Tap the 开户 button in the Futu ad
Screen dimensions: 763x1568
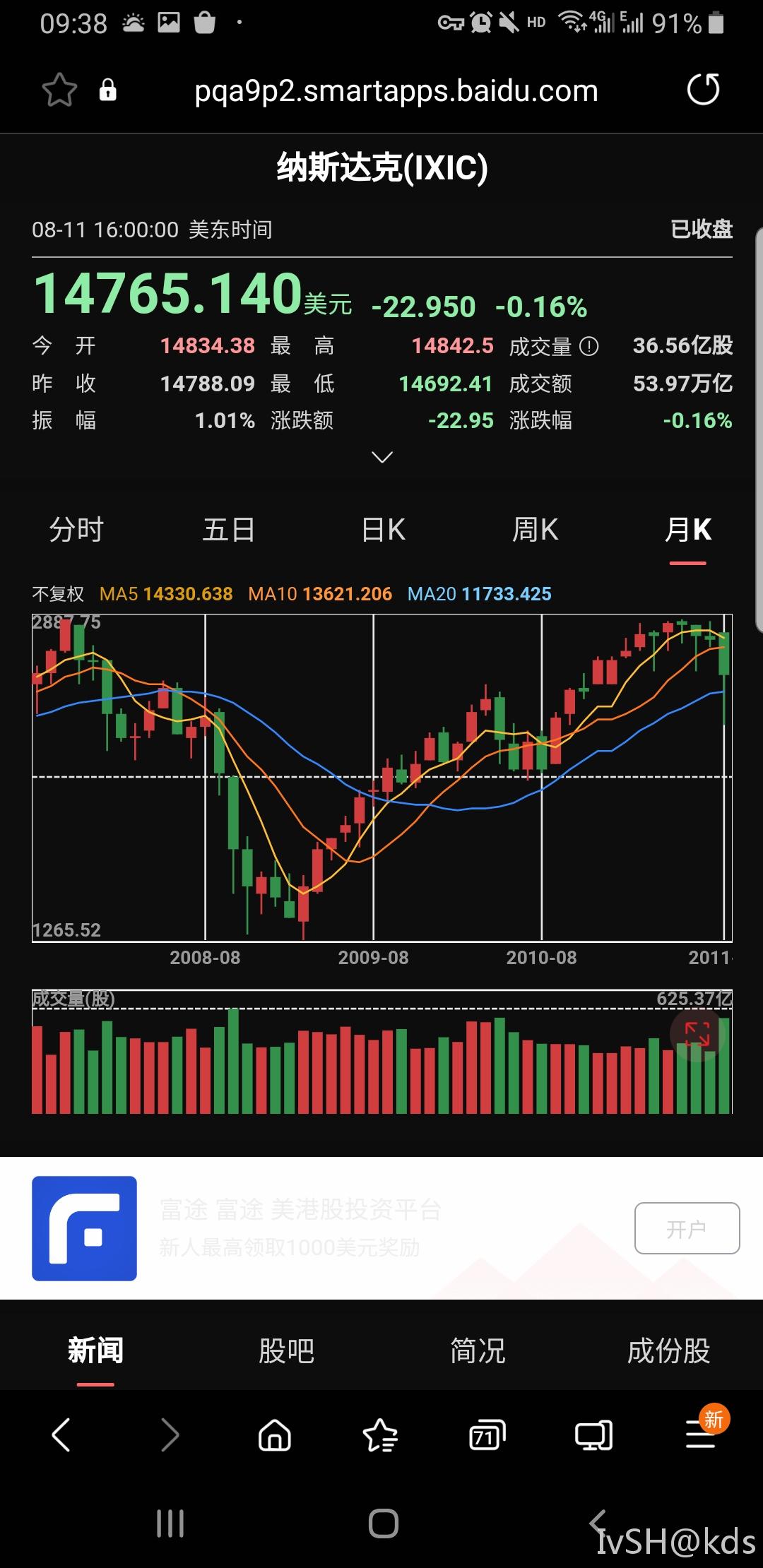(687, 1228)
